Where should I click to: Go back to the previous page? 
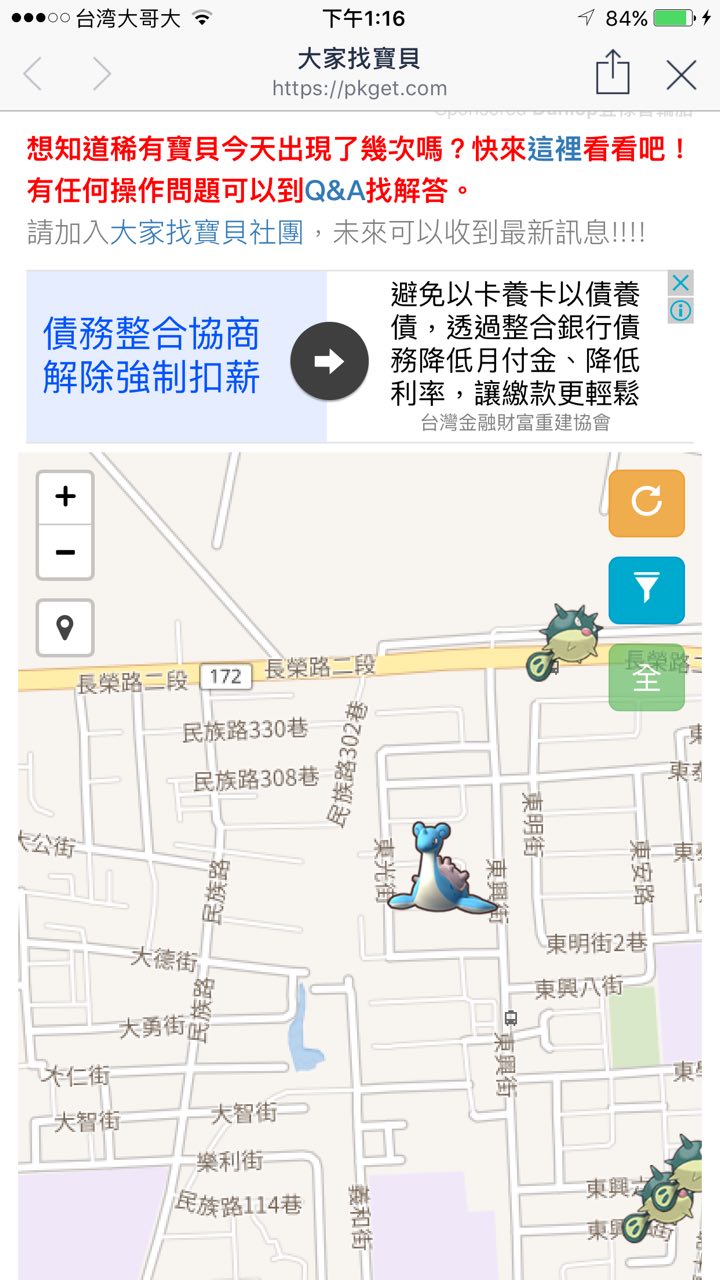point(33,75)
